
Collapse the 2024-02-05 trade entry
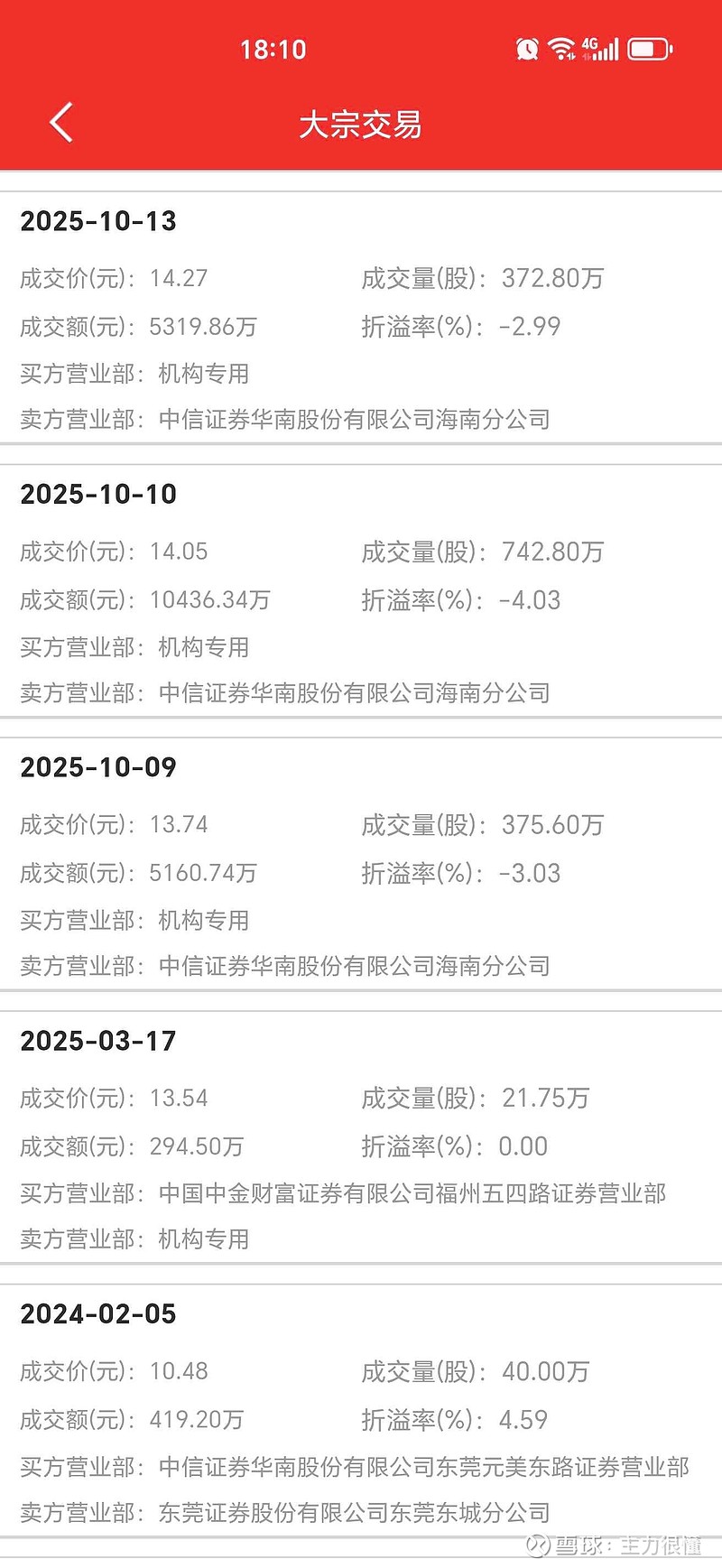(x=97, y=1315)
